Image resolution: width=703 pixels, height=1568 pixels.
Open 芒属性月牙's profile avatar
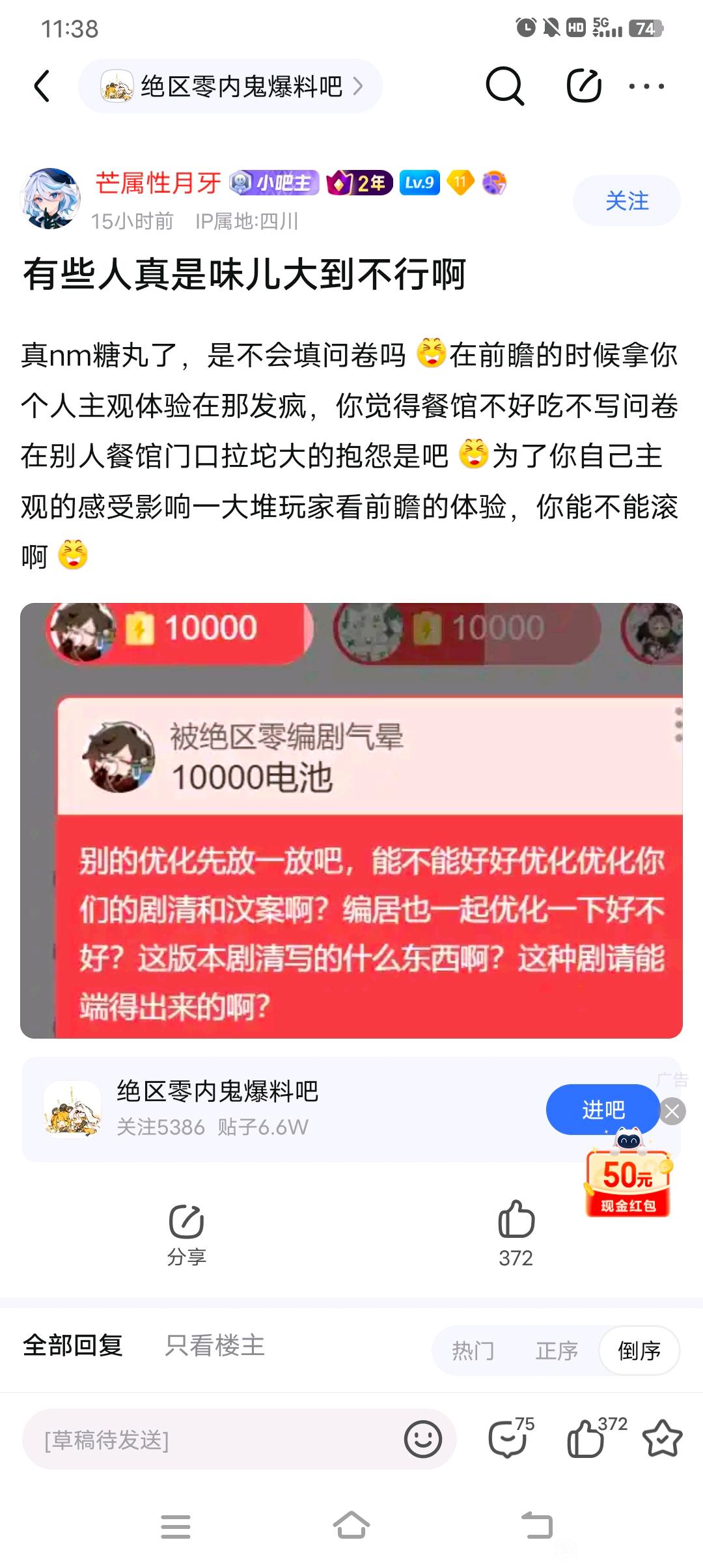pyautogui.click(x=50, y=199)
